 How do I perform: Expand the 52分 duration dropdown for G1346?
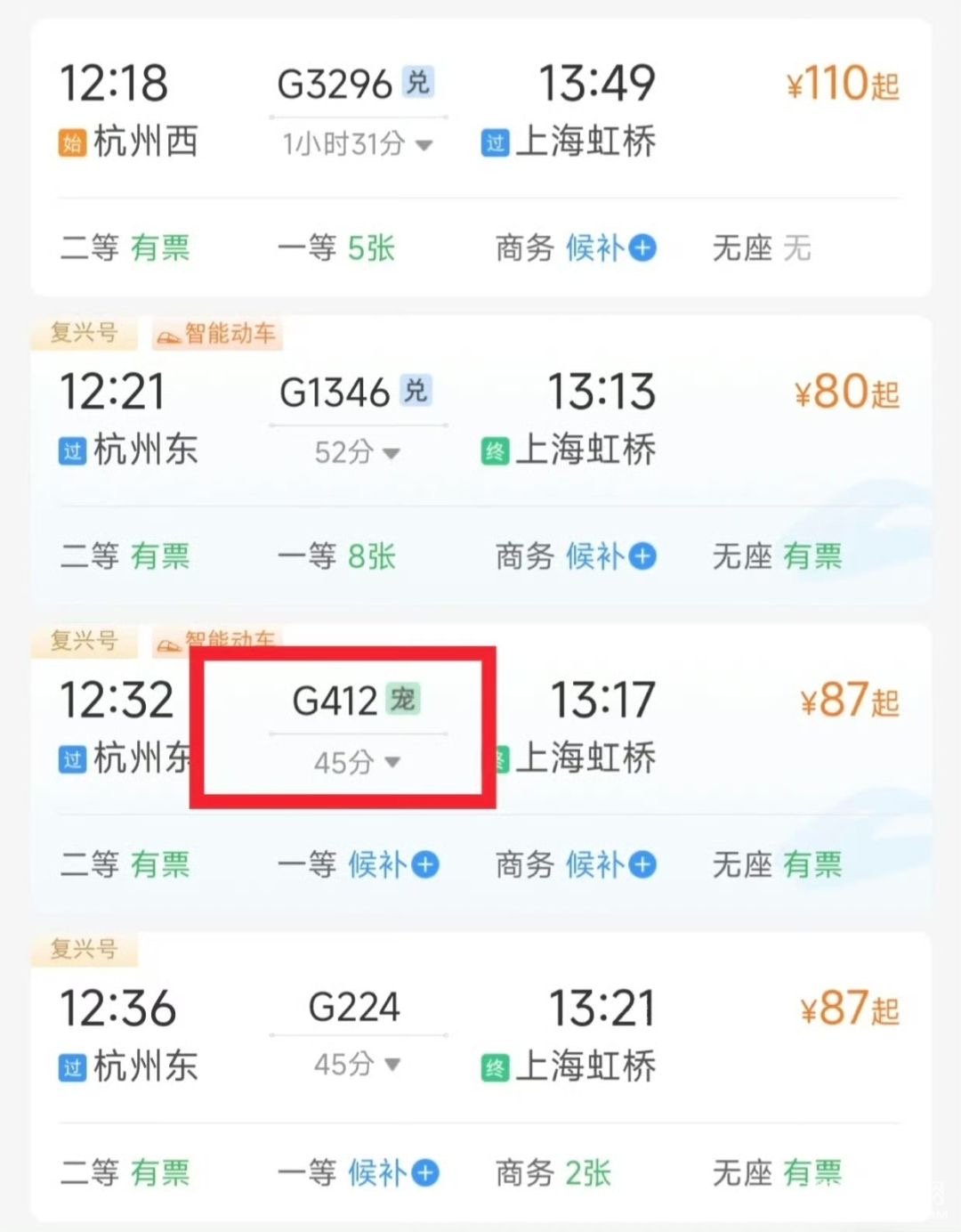point(358,453)
